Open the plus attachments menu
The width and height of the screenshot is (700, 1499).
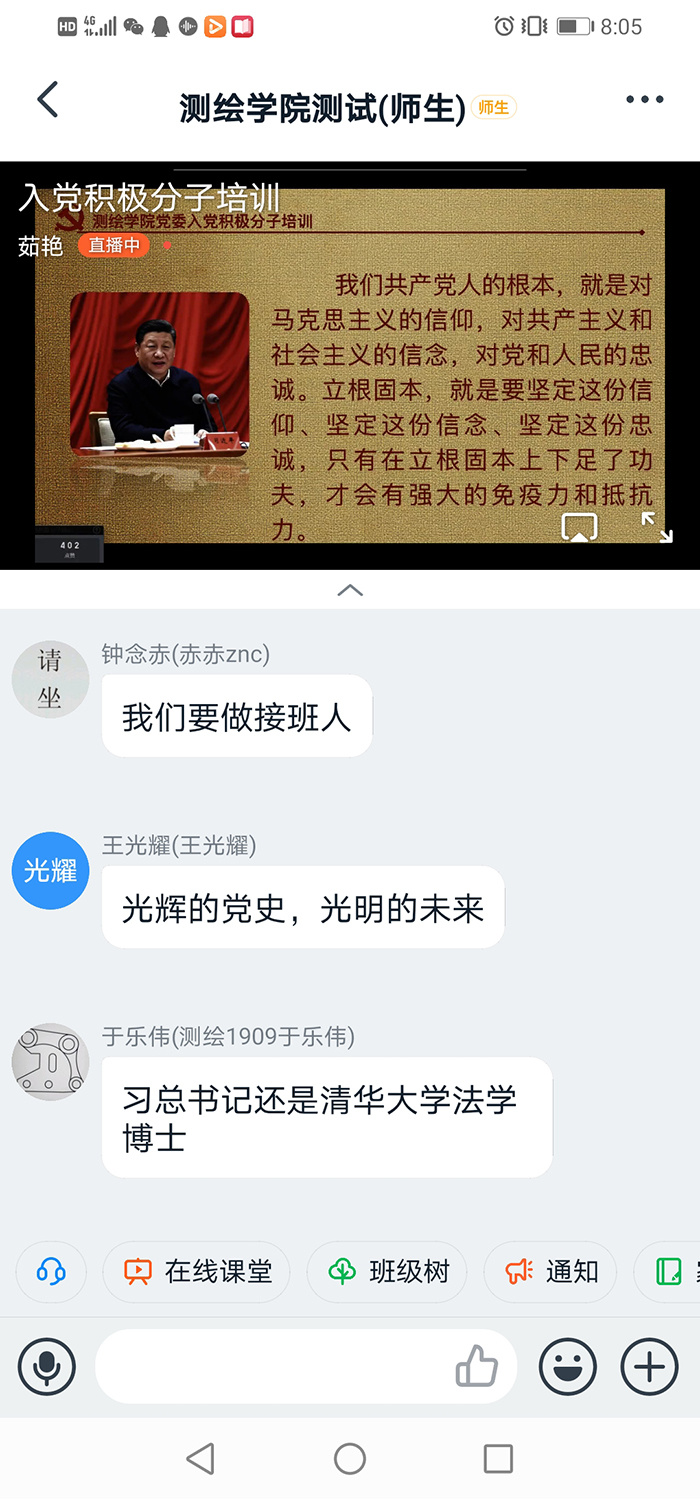[x=649, y=1366]
